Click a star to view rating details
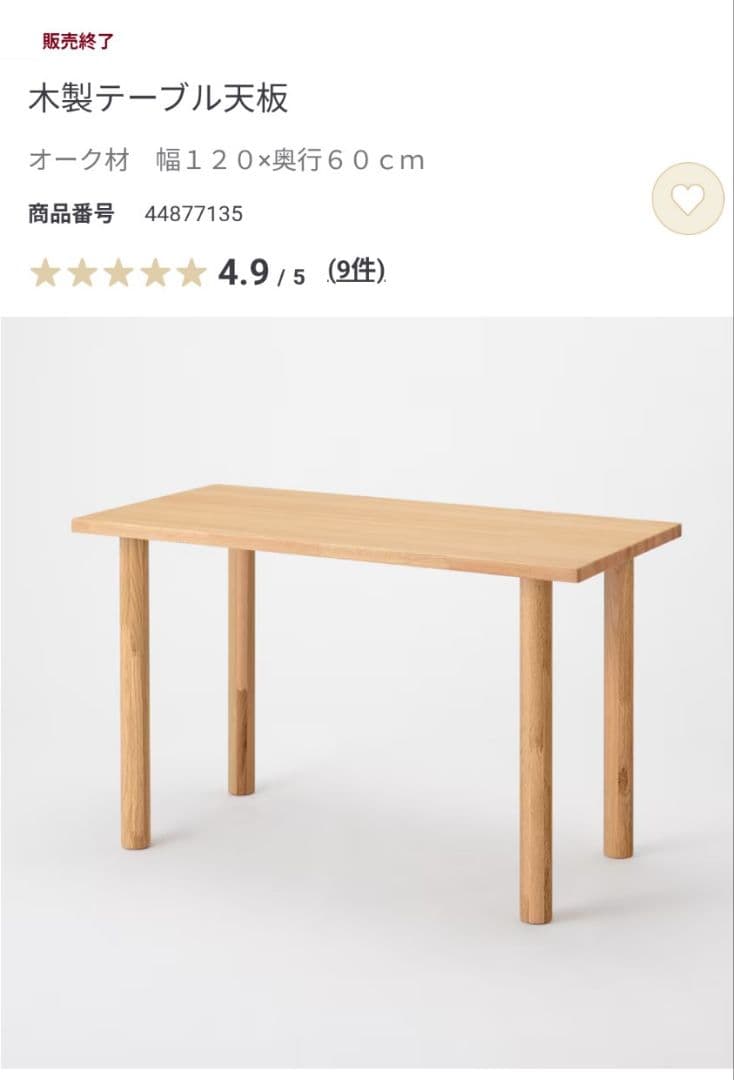This screenshot has width=734, height=1080. pyautogui.click(x=118, y=271)
